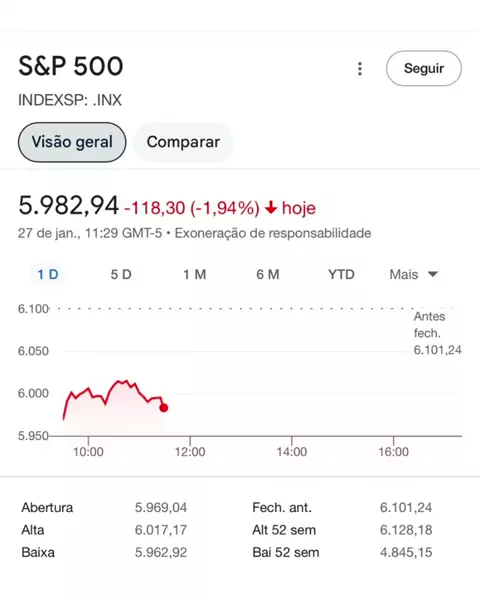Expand the Mais range dropdown
Viewport: 480px width, 600px height.
pyautogui.click(x=413, y=274)
